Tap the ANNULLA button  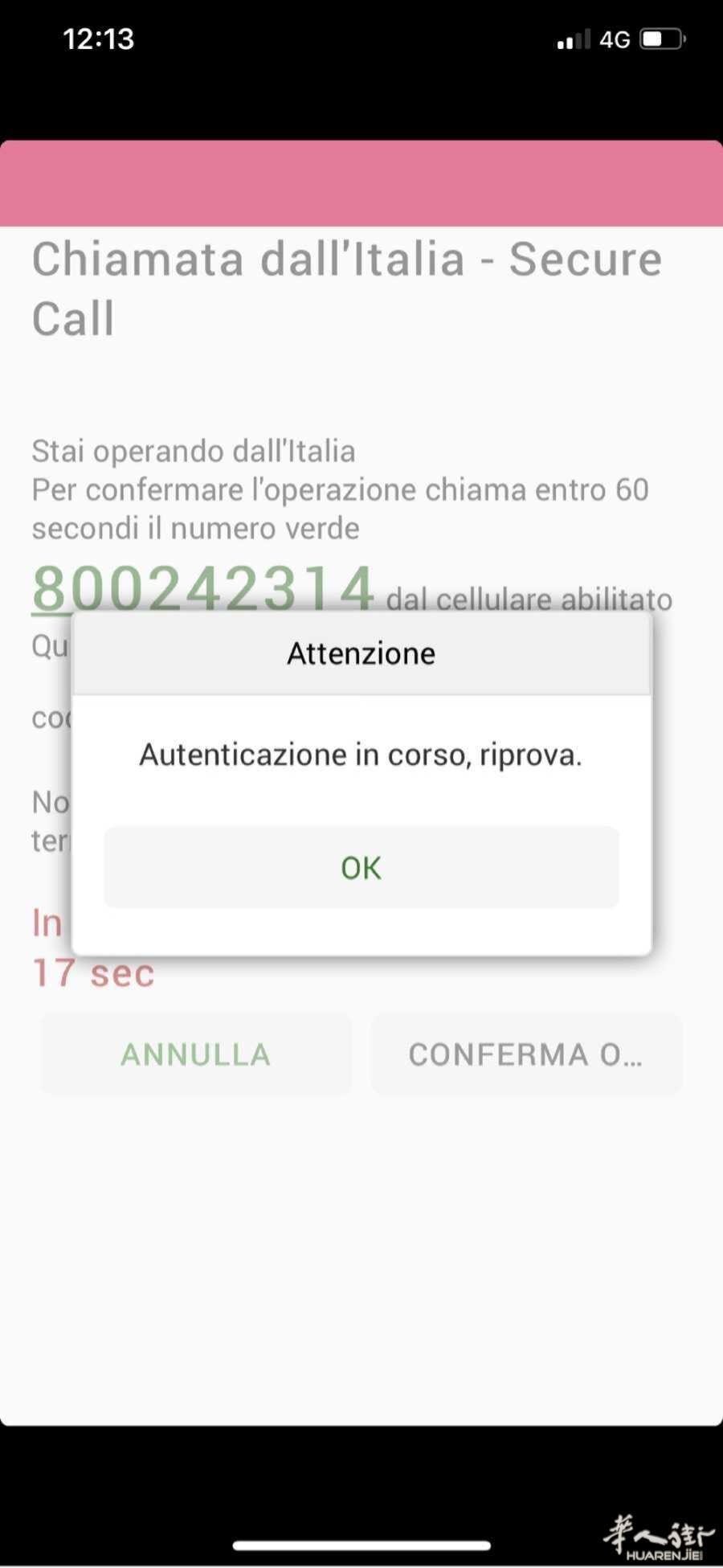[195, 1054]
